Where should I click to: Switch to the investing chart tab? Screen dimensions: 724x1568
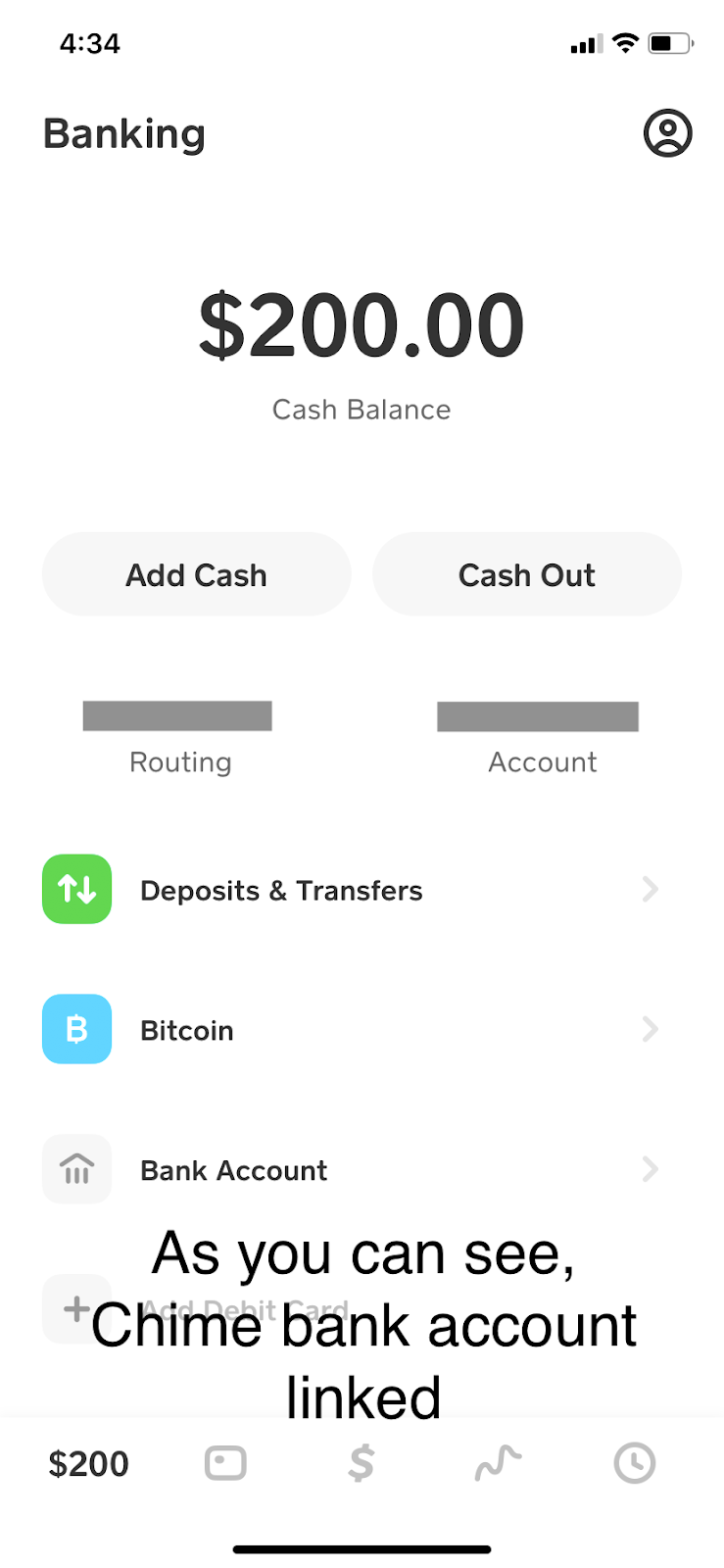click(x=498, y=1464)
